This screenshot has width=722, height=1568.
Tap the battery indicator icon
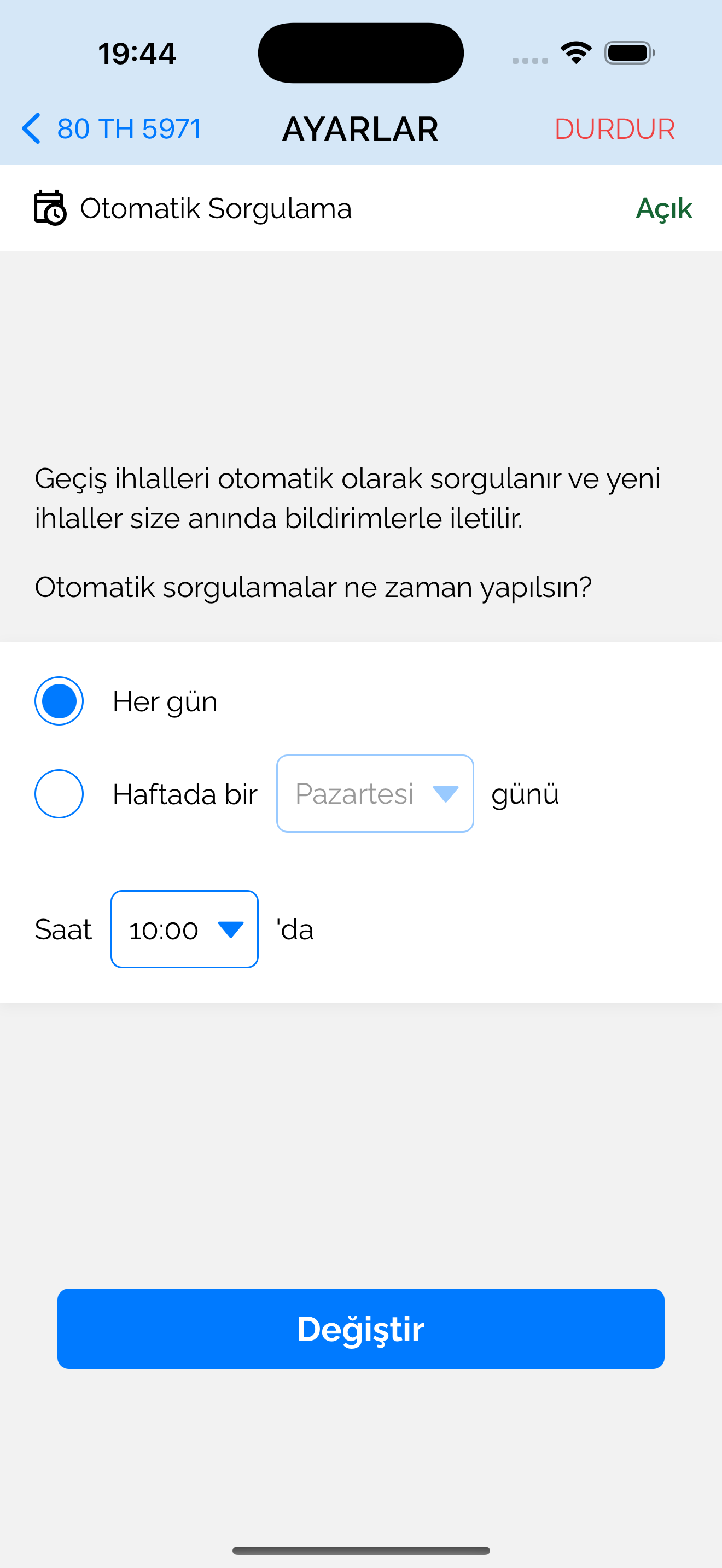627,52
